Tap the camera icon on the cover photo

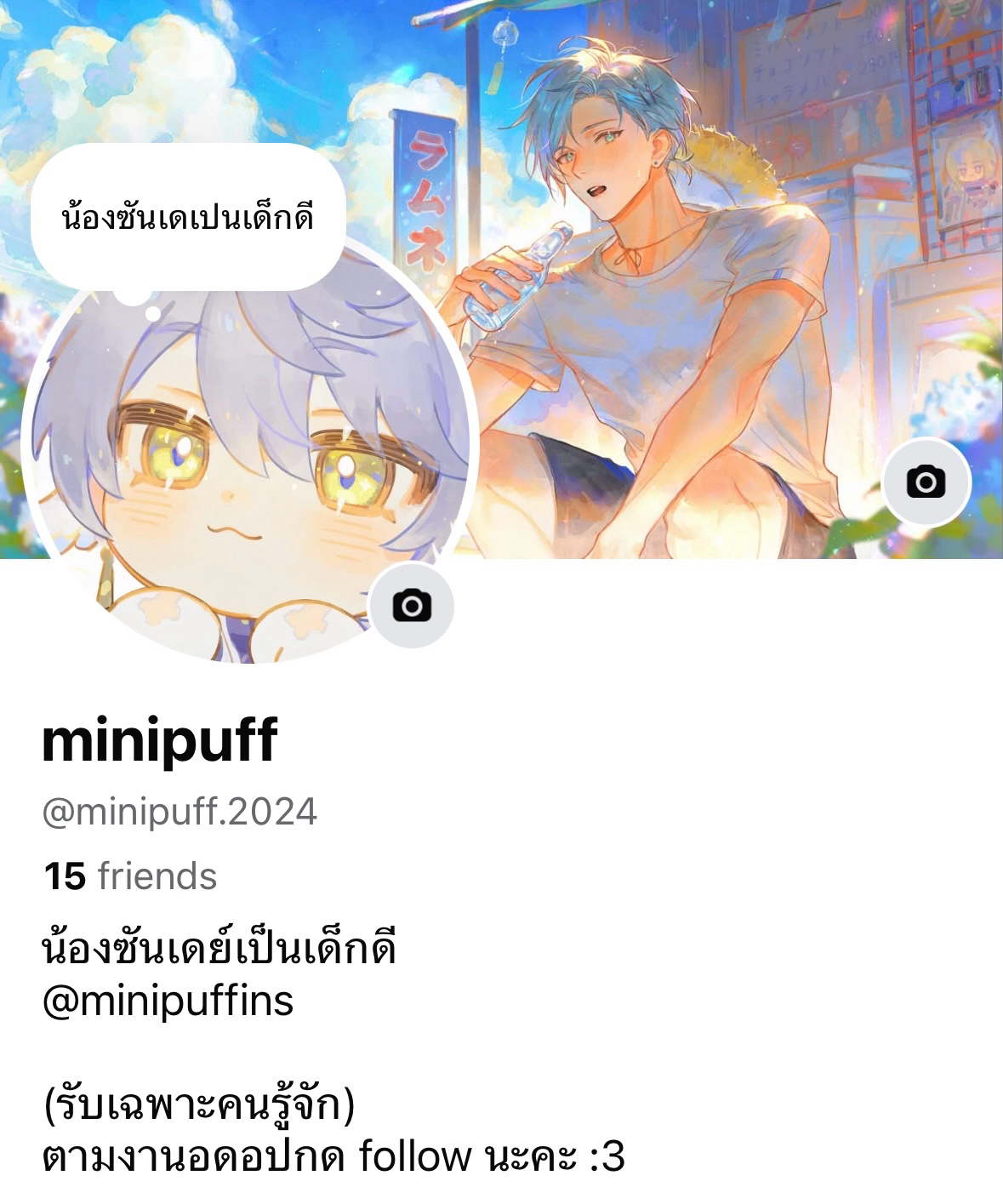pos(926,482)
